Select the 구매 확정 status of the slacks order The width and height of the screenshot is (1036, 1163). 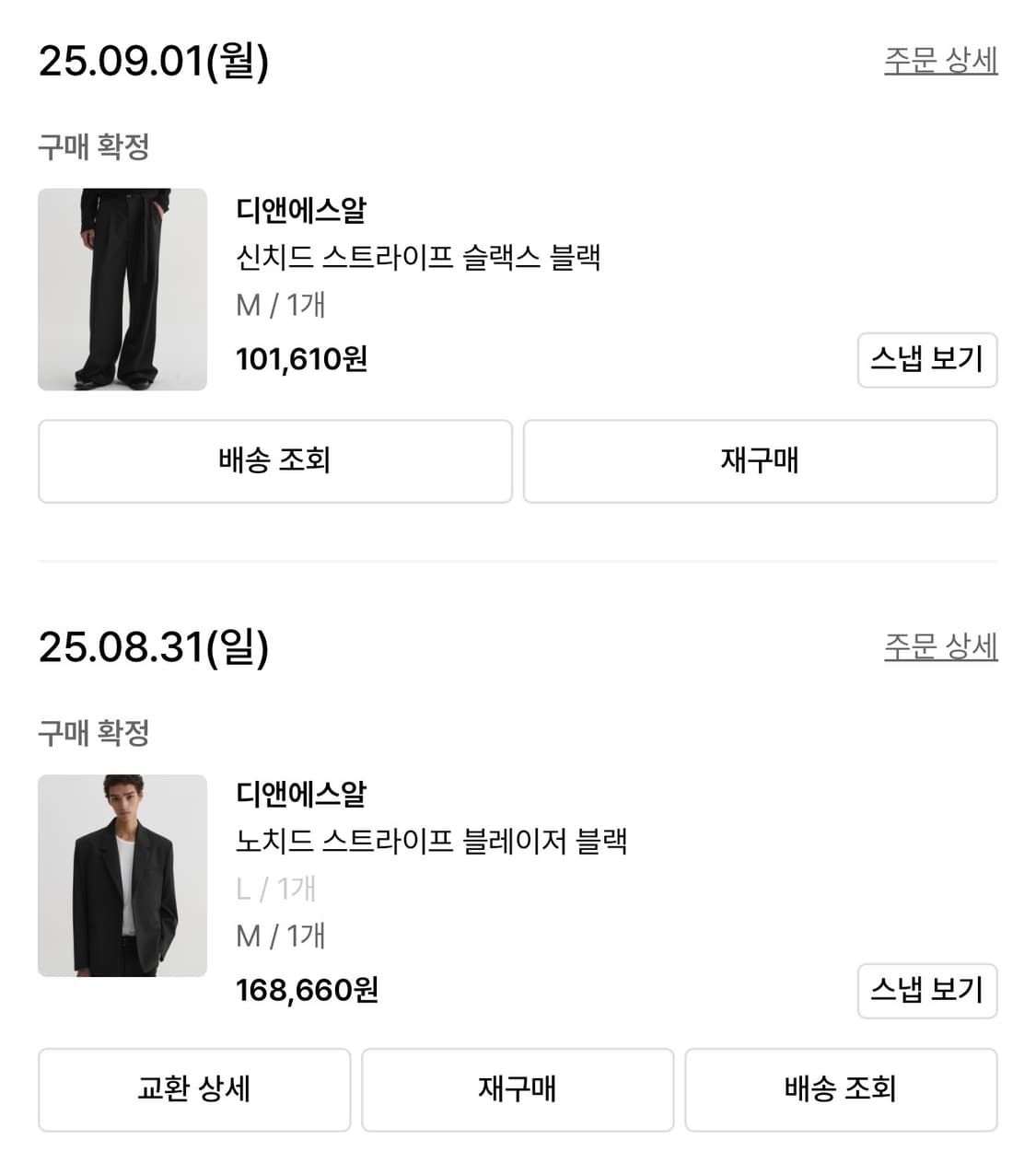tap(91, 144)
